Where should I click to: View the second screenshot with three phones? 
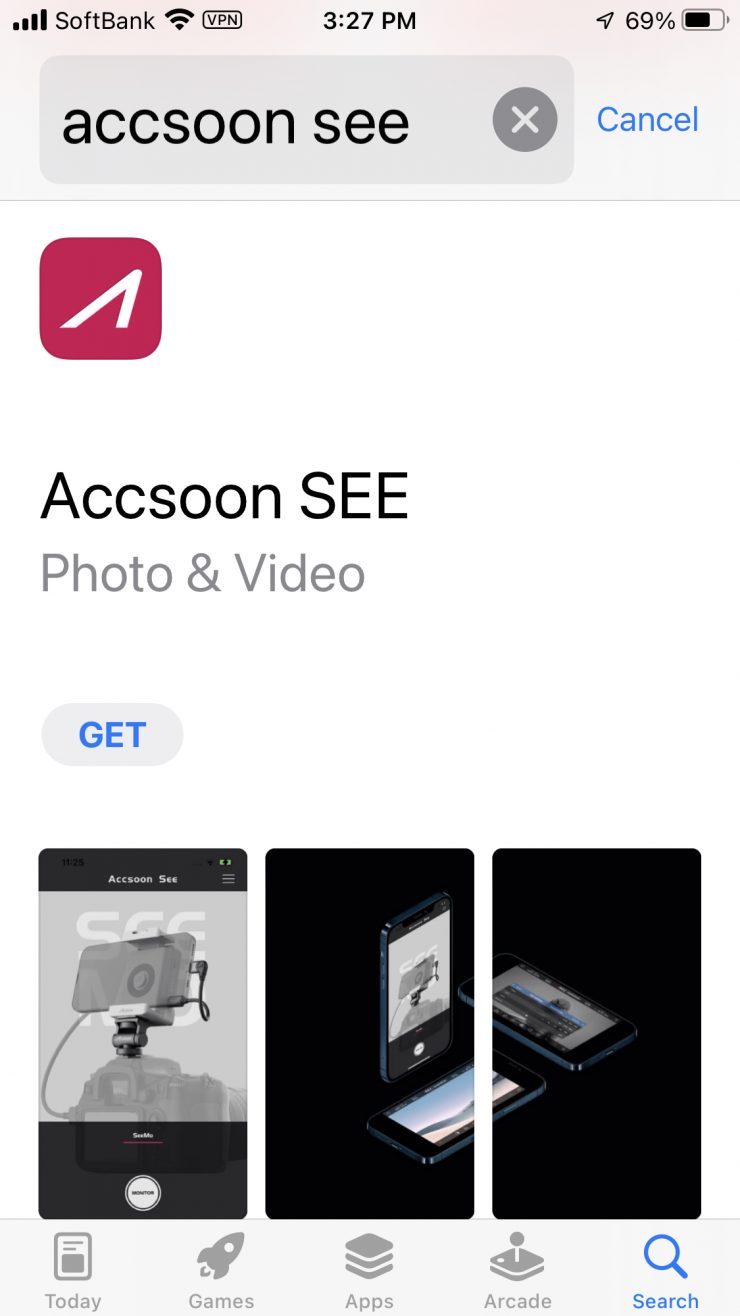coord(369,1033)
